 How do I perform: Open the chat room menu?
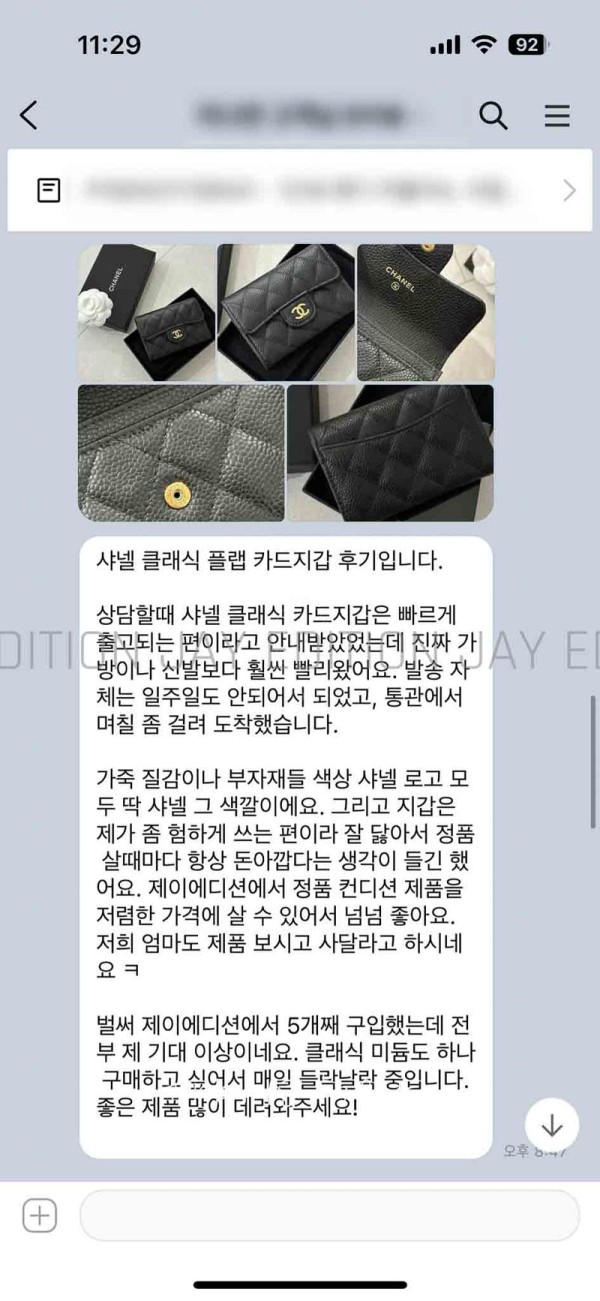(x=556, y=116)
